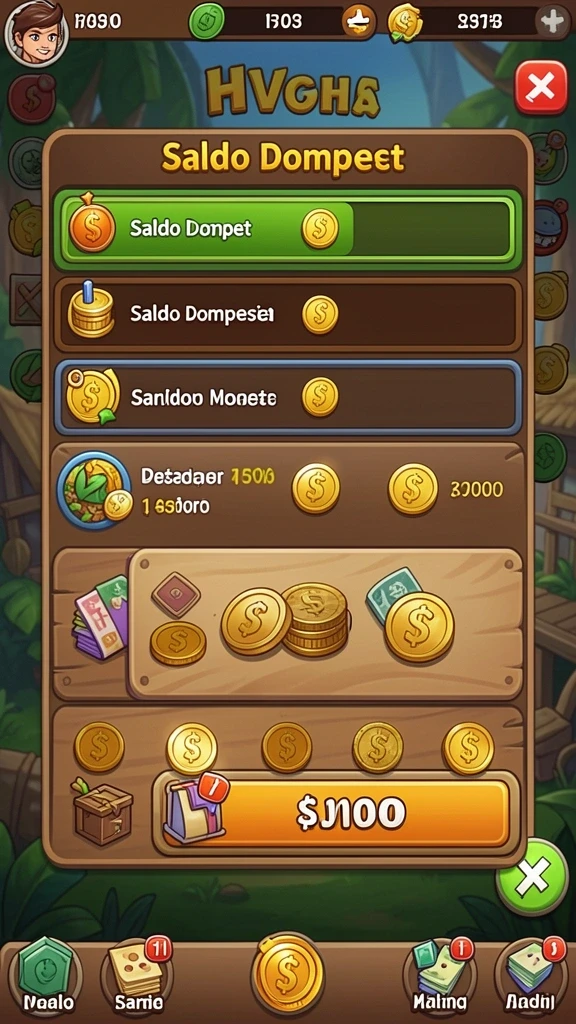Open the Sanldoo Monete row
The image size is (576, 1024).
[288, 397]
